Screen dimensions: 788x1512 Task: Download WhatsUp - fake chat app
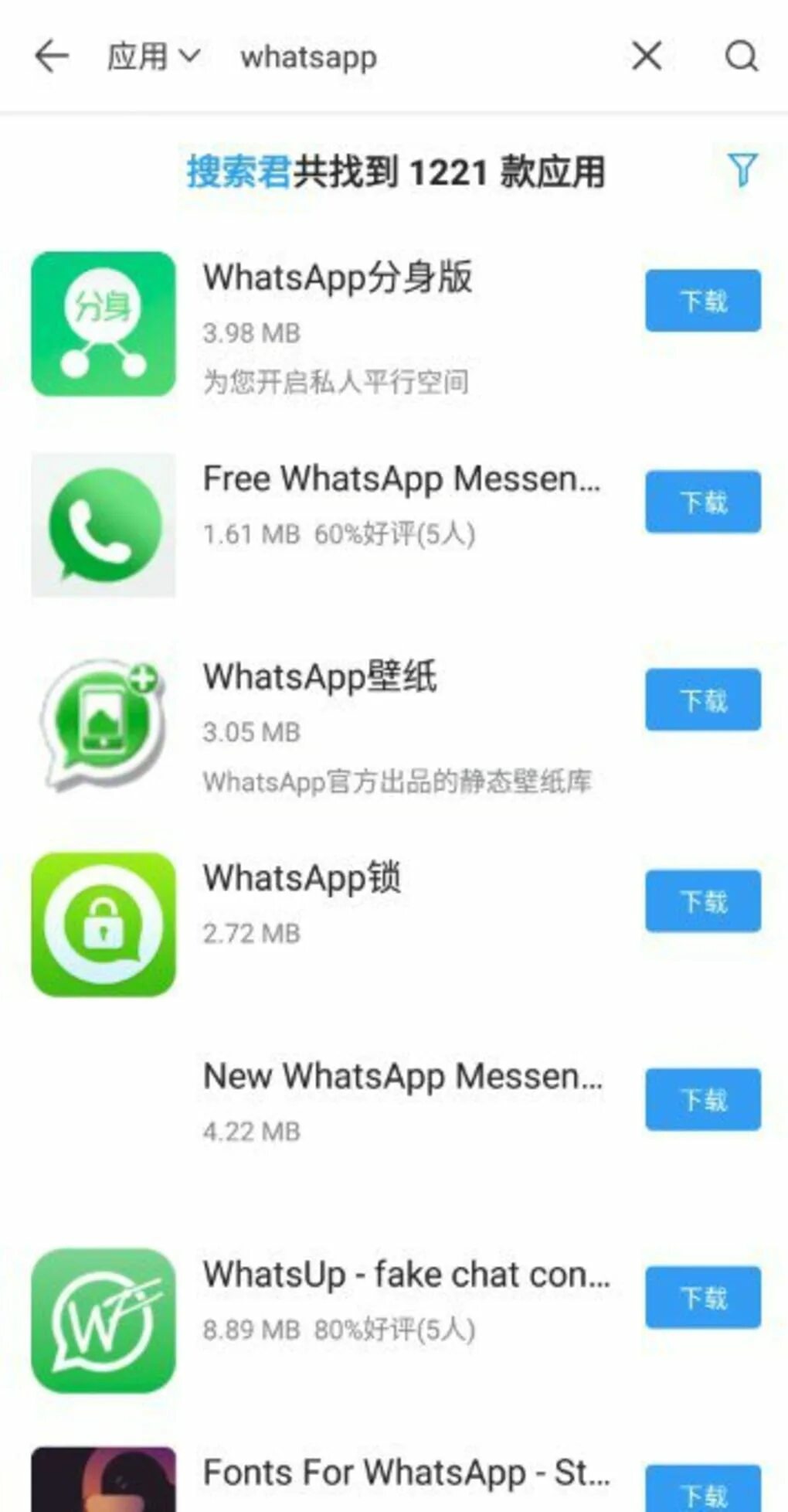click(703, 1297)
